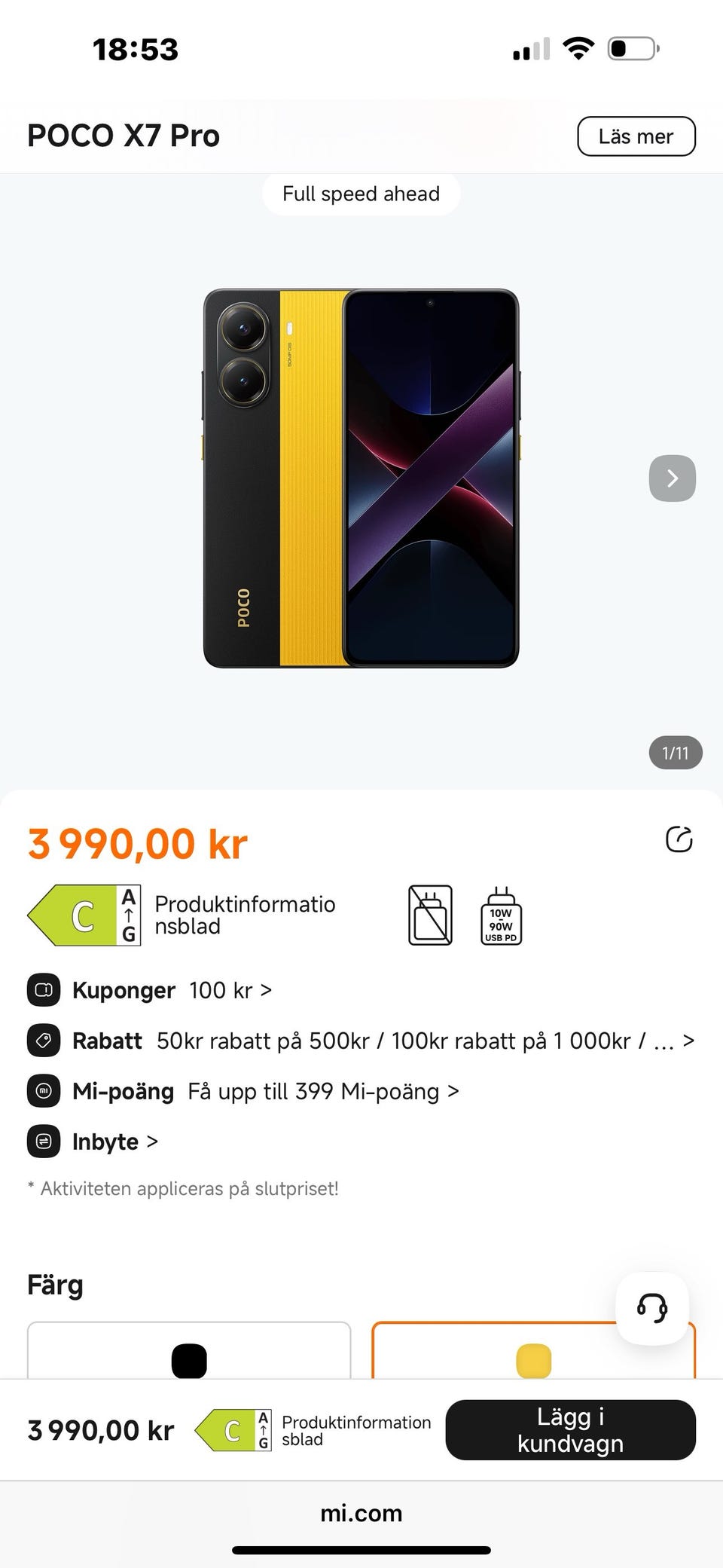Show the next product image
This screenshot has height=1568, width=723.
pyautogui.click(x=672, y=478)
